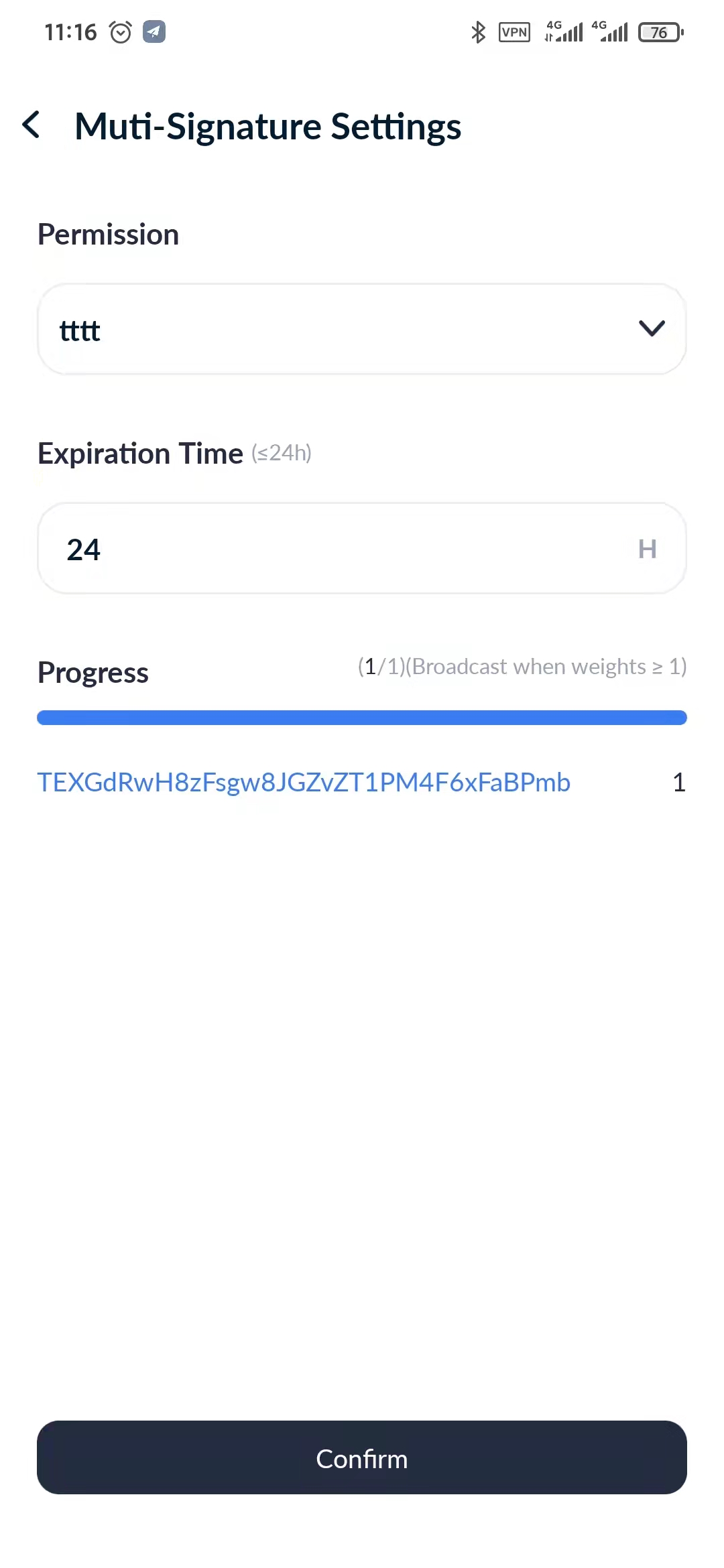This screenshot has height=1568, width=724.
Task: Confirm the multi-signature settings
Action: tap(362, 1457)
